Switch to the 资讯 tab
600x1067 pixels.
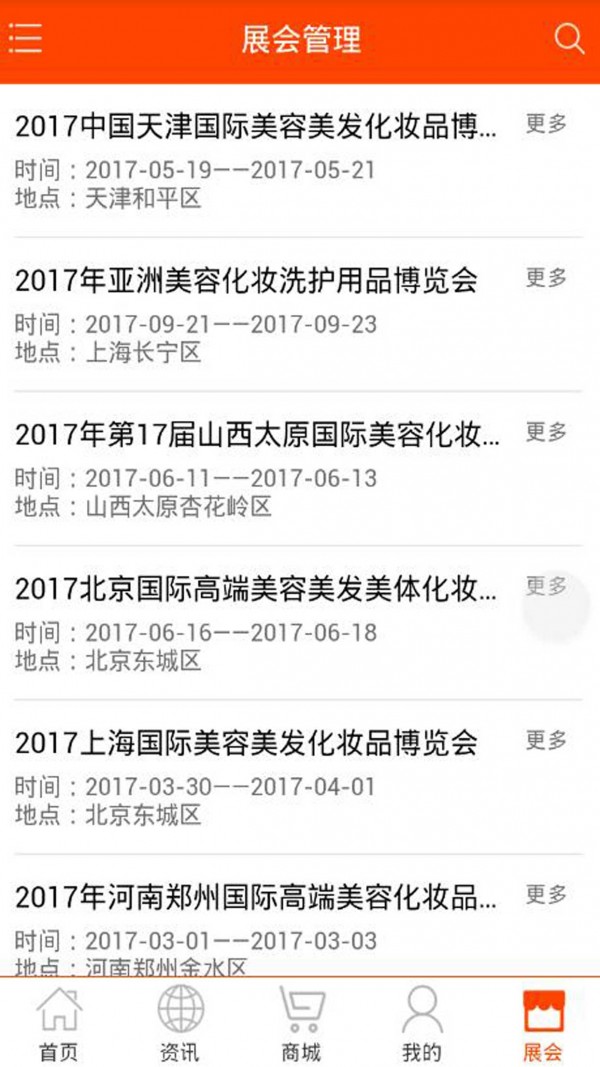pyautogui.click(x=180, y=1023)
